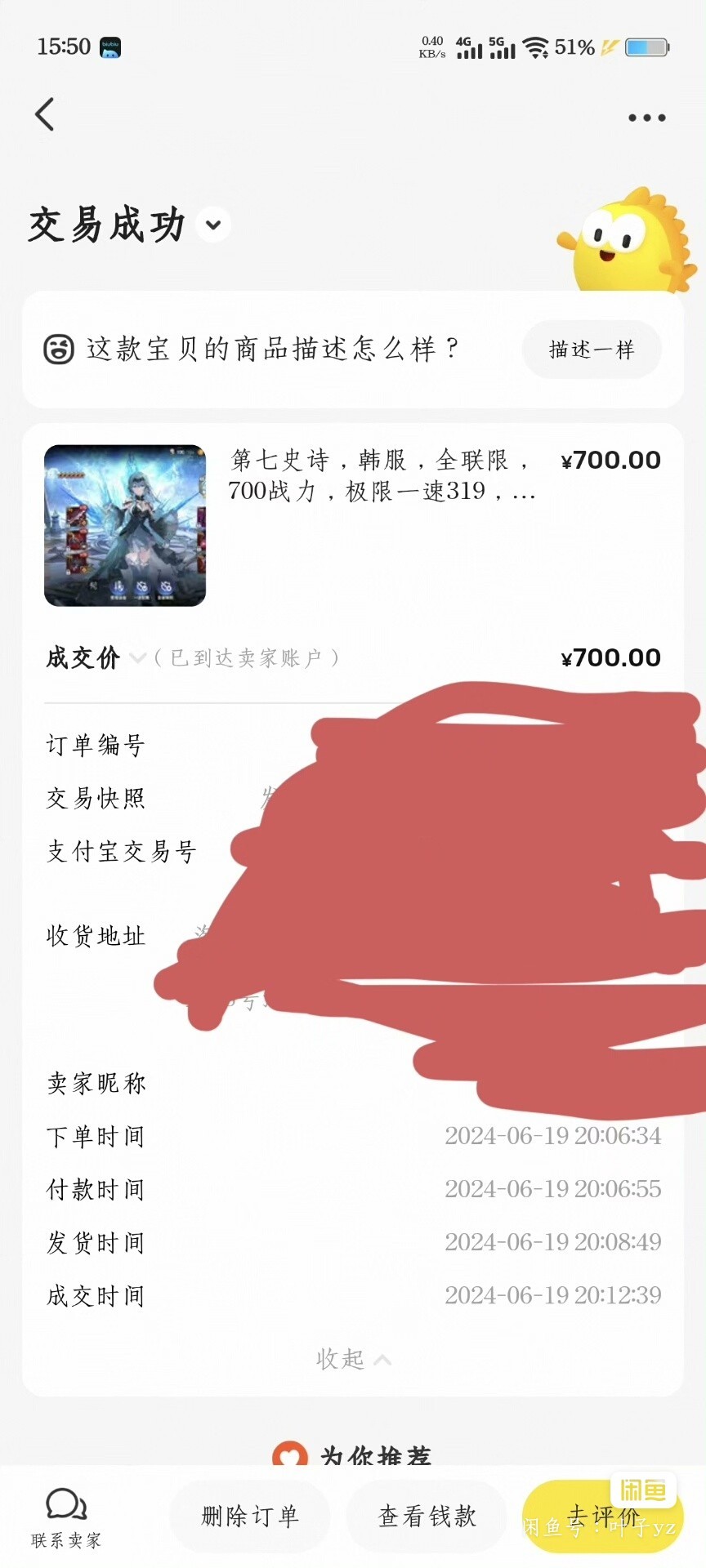Viewport: 706px width, 1568px height.
Task: Go back using the top arrow
Action: (45, 114)
